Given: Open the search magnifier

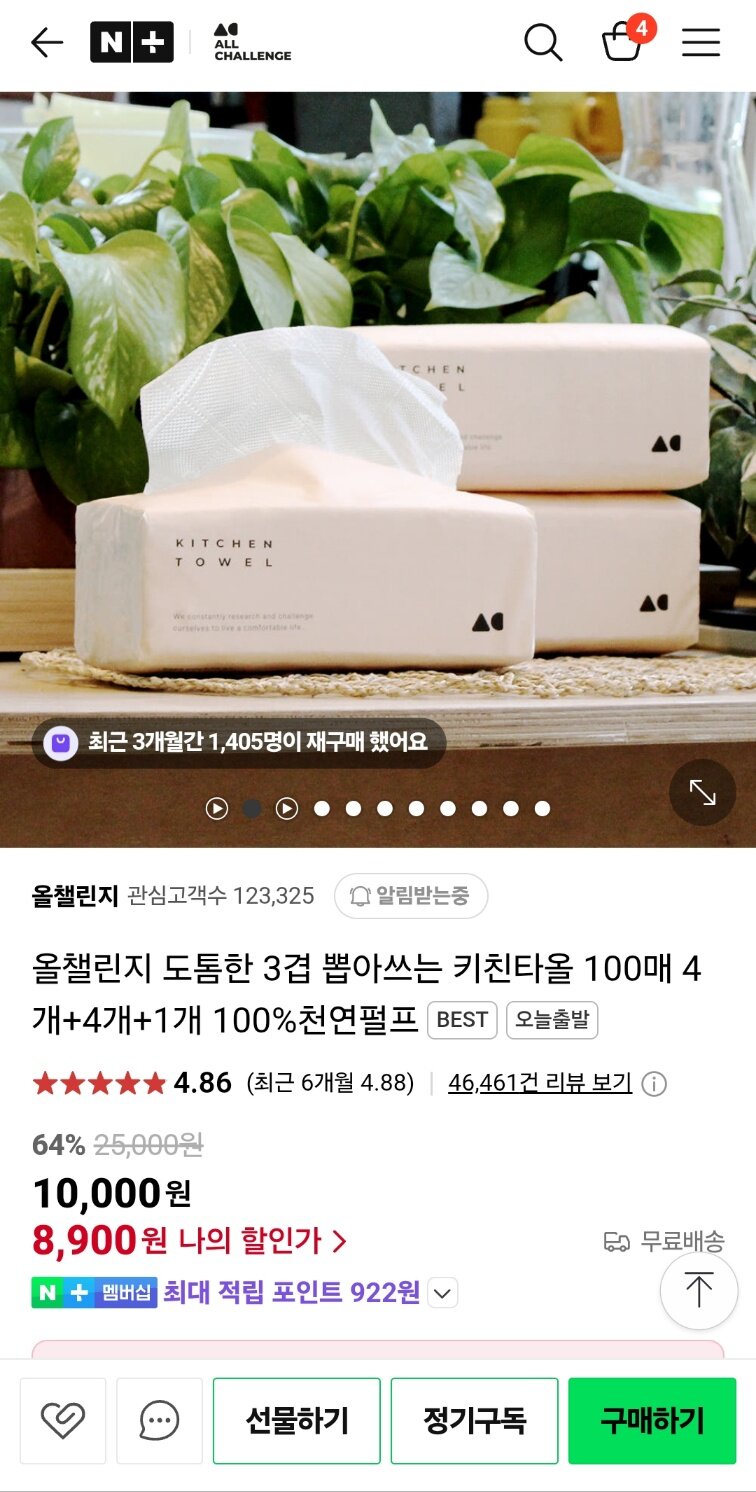Looking at the screenshot, I should tap(543, 43).
